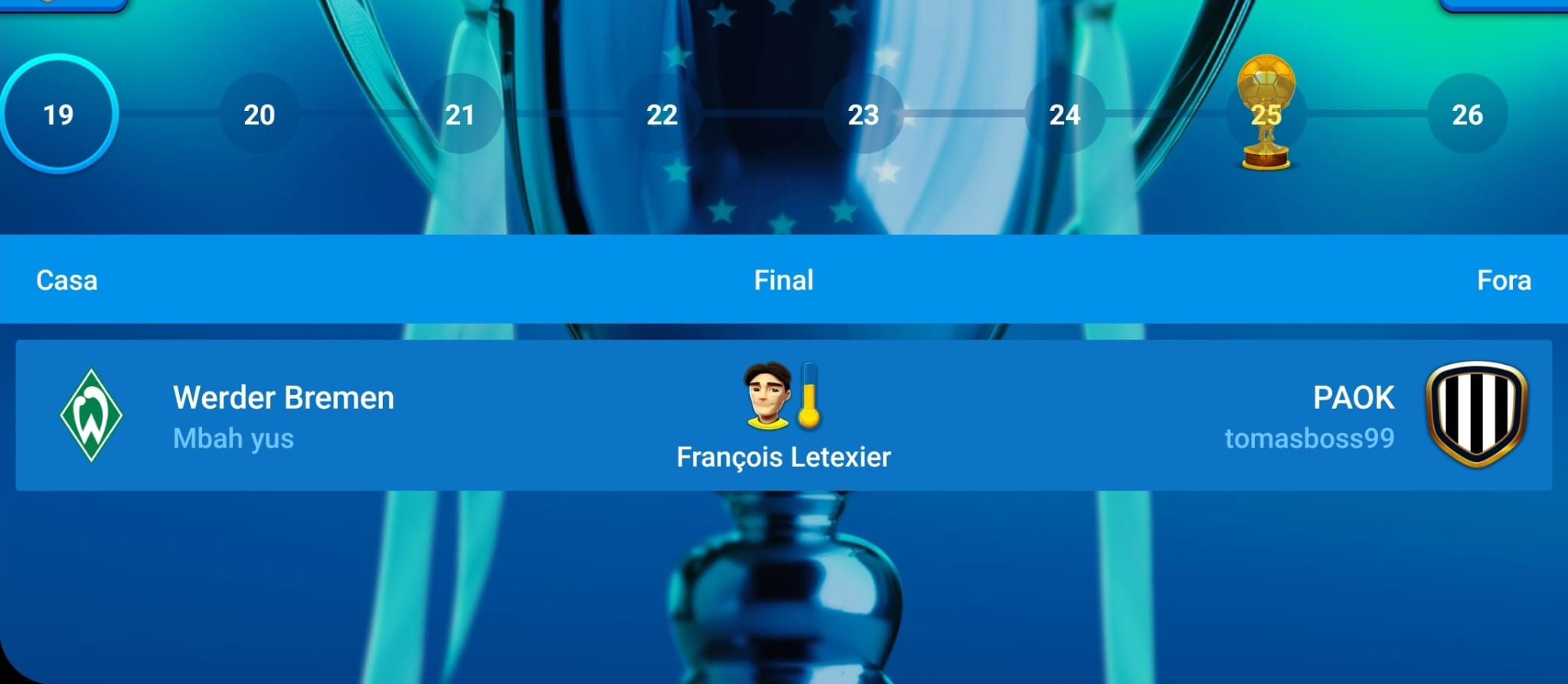The image size is (1568, 684).
Task: Go to matchday 22
Action: coord(661,114)
